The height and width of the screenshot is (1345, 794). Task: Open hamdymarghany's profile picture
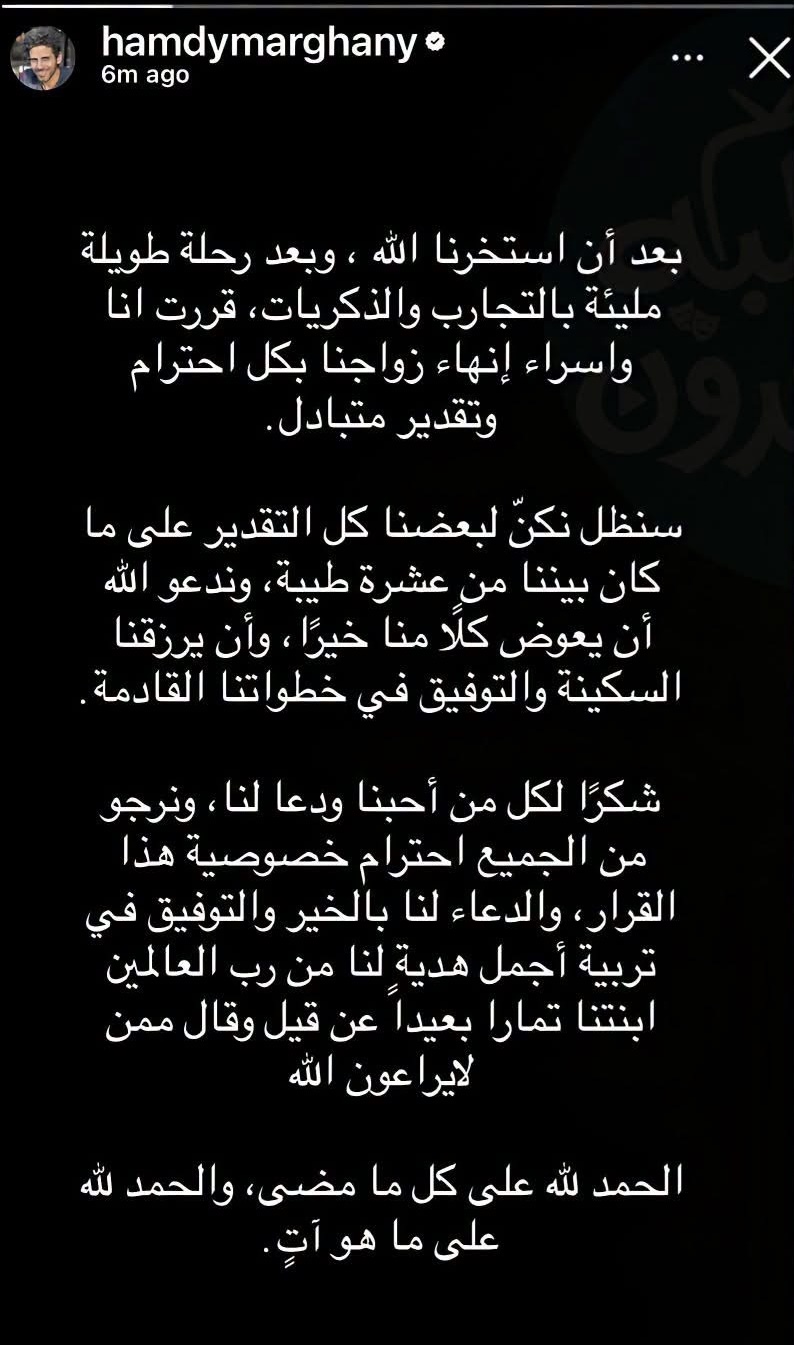[x=43, y=58]
